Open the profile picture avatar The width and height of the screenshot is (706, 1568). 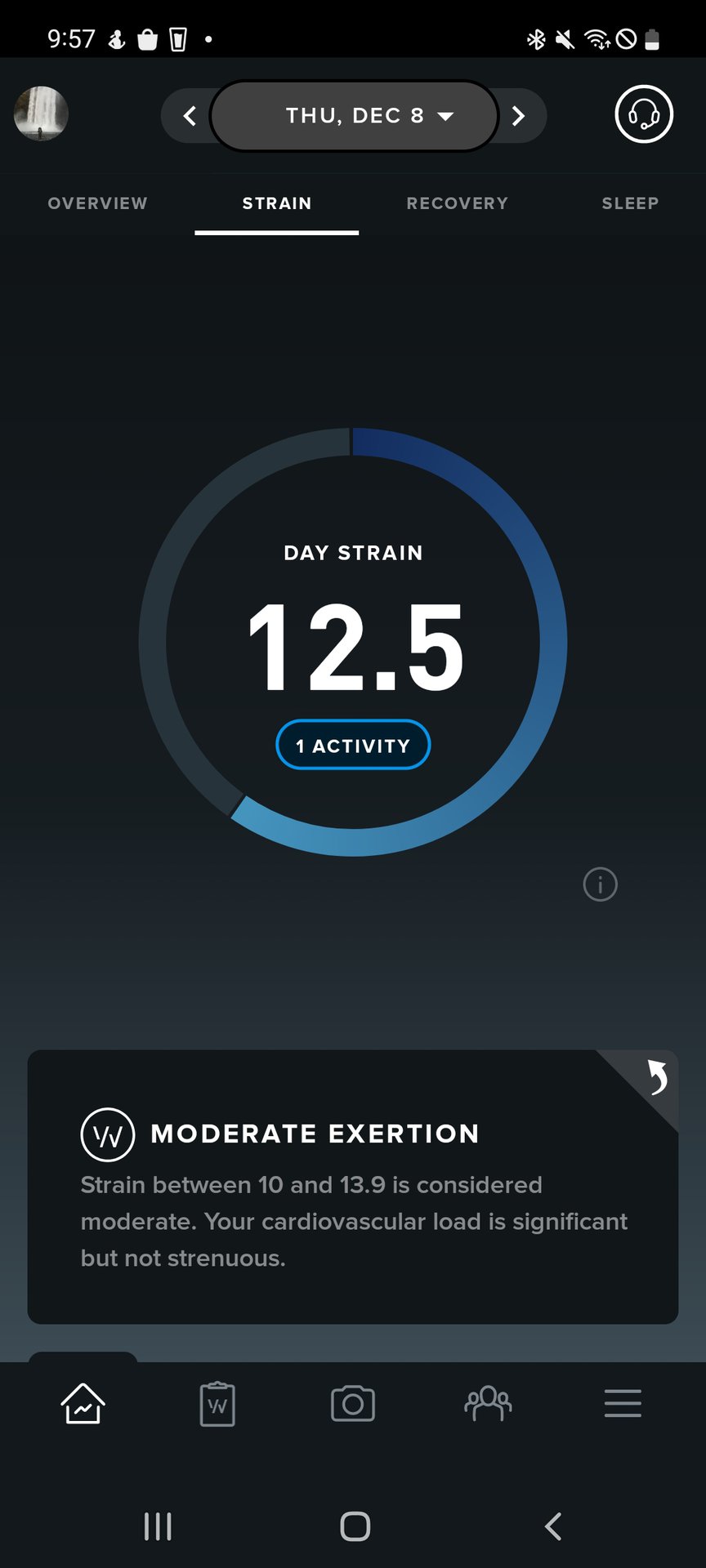(41, 114)
